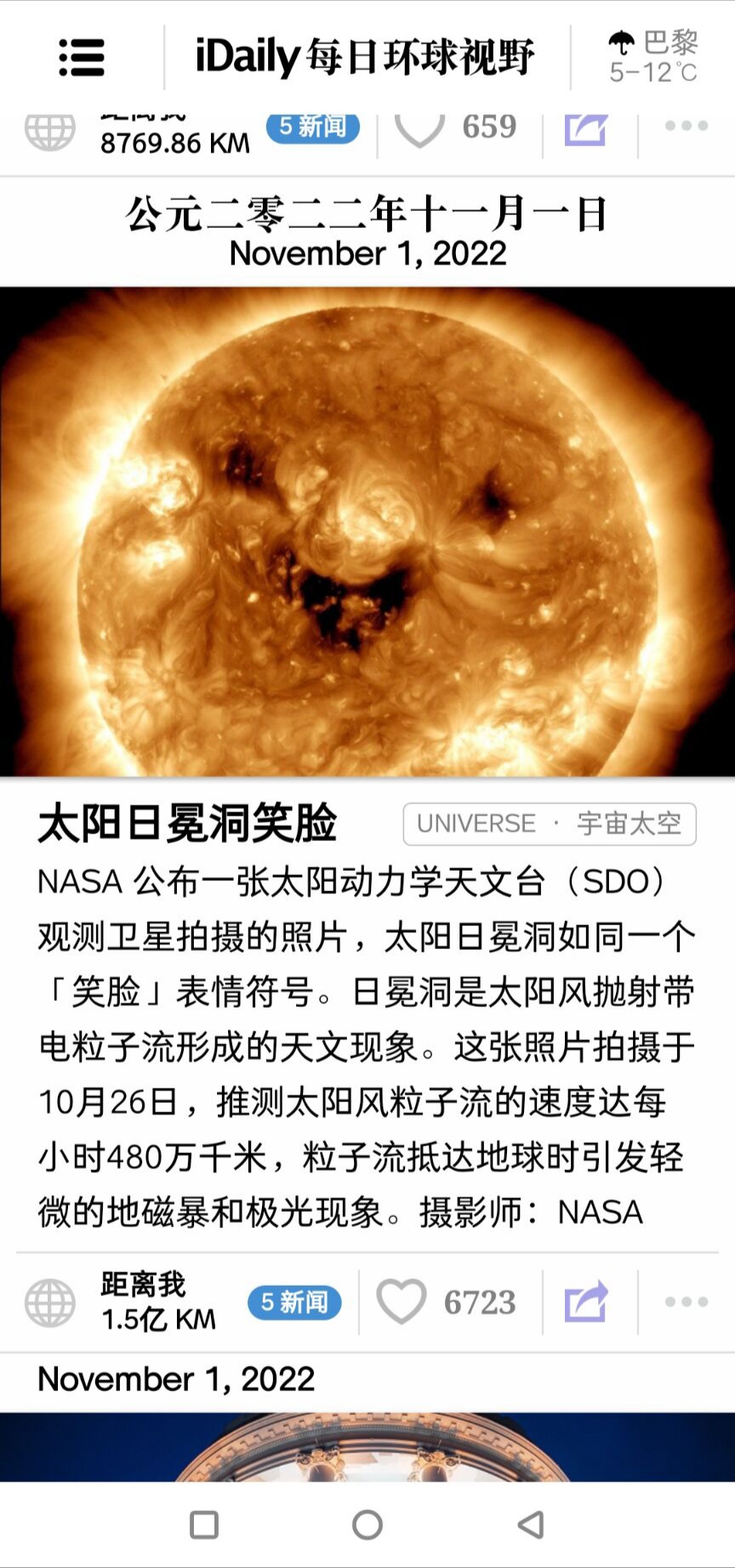Open the Paris weather widget

653,57
